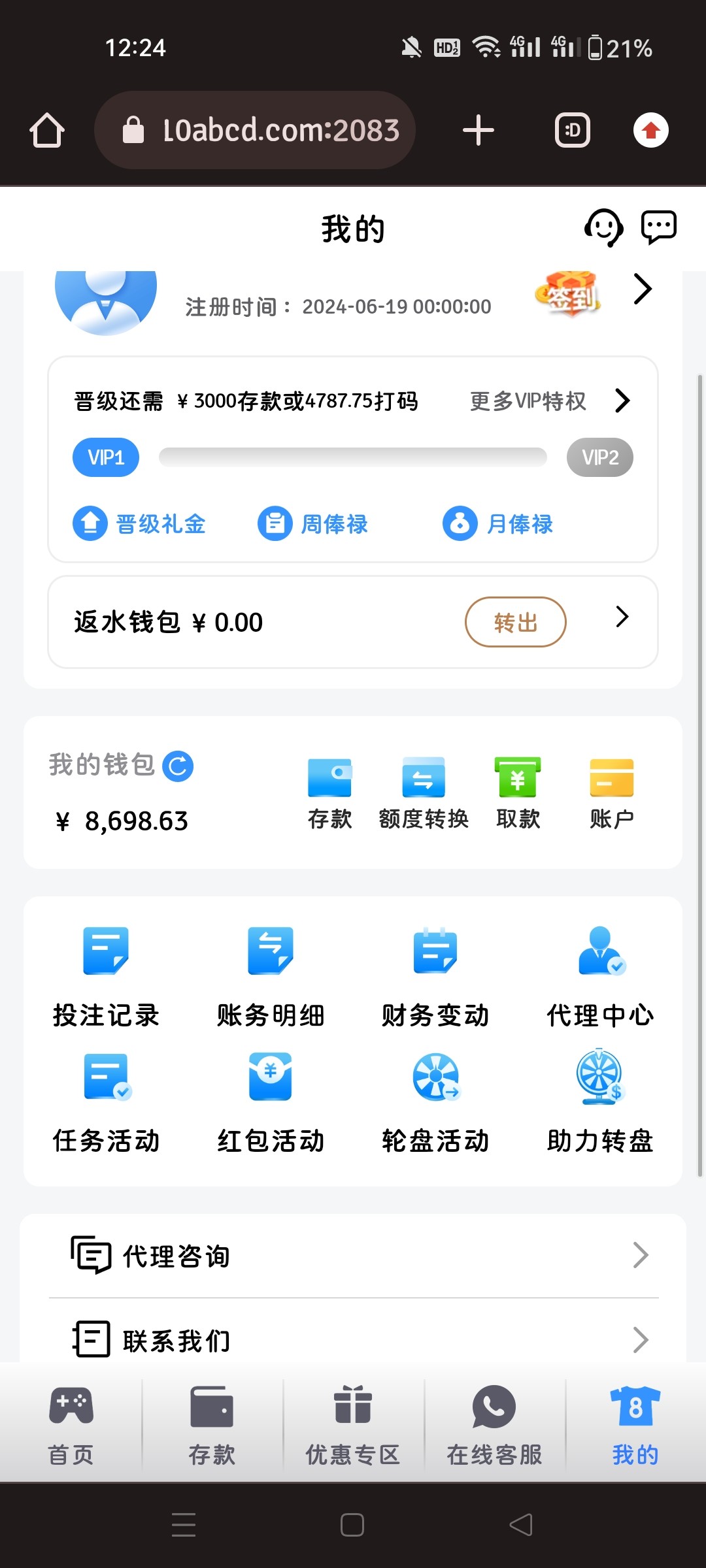This screenshot has height=1568, width=706.
Task: Open the customer service headset icon
Action: pos(603,228)
